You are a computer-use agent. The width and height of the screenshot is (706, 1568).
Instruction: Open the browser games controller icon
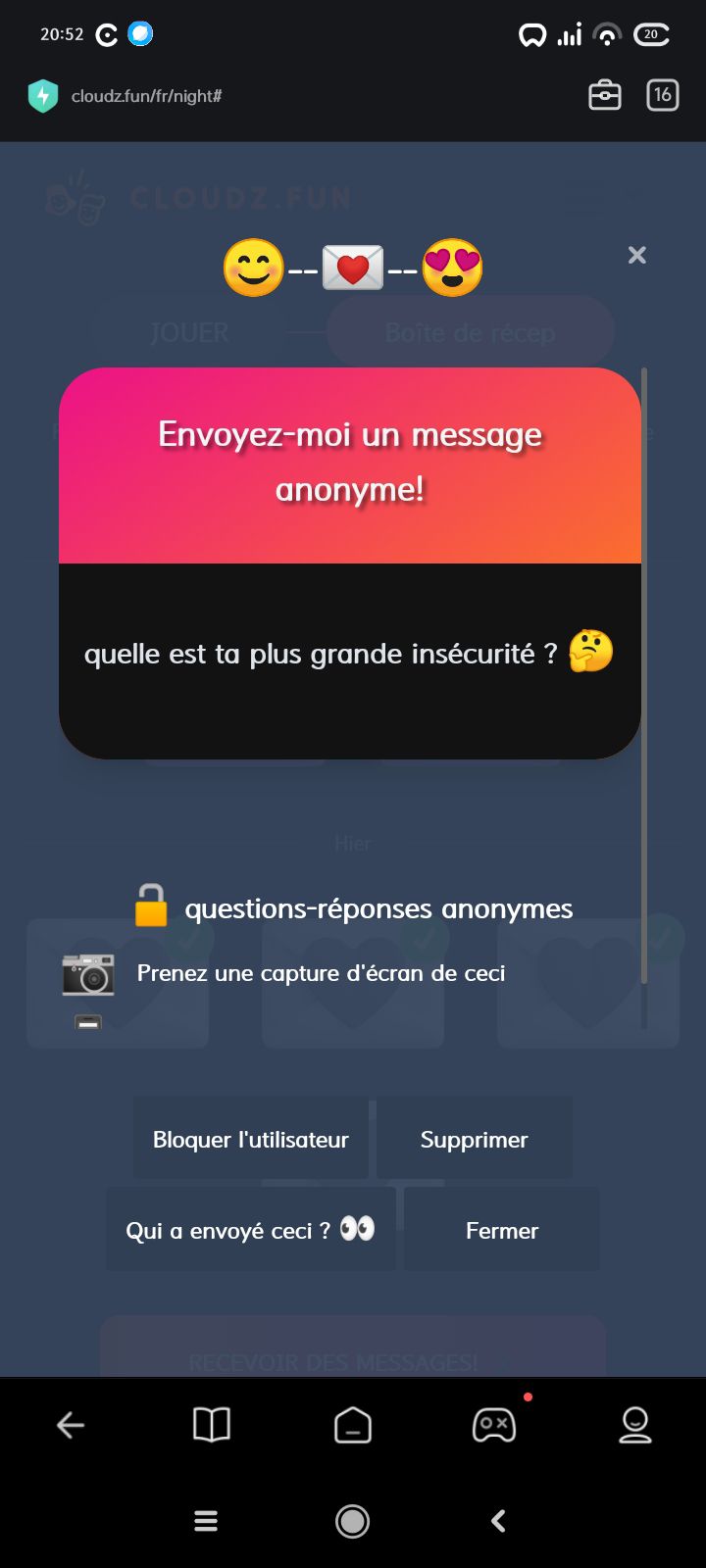pos(494,1425)
